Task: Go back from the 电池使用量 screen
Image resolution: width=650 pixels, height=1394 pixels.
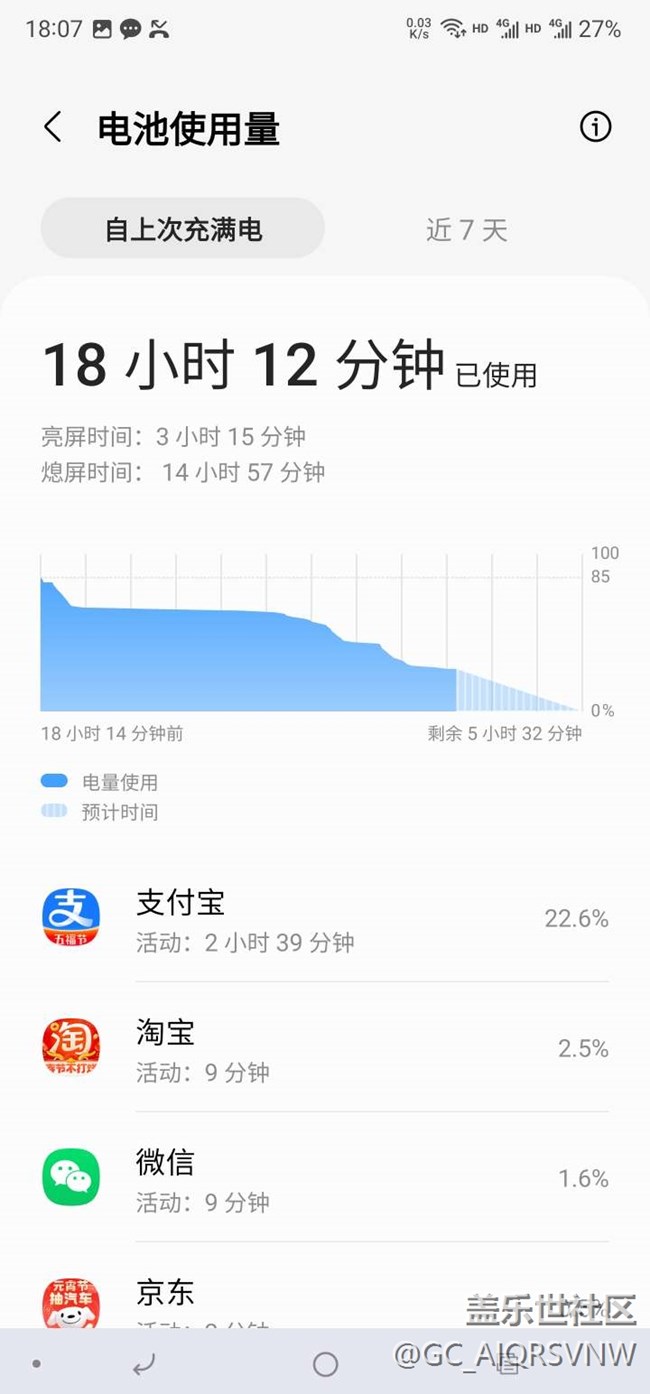Action: point(53,128)
